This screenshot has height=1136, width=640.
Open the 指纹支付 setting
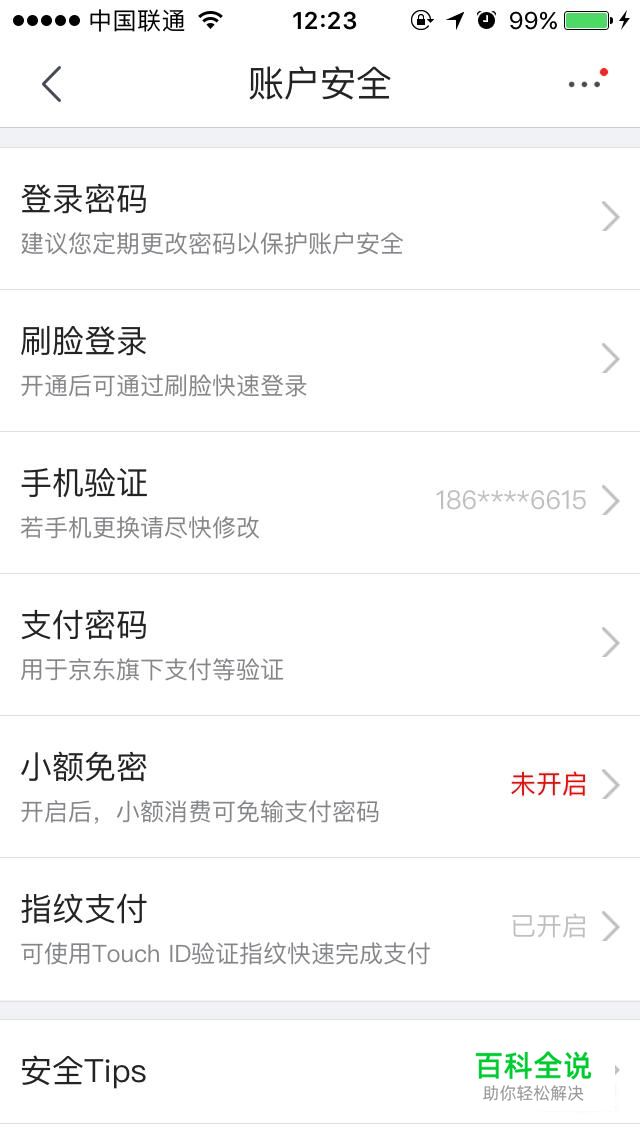click(x=320, y=929)
